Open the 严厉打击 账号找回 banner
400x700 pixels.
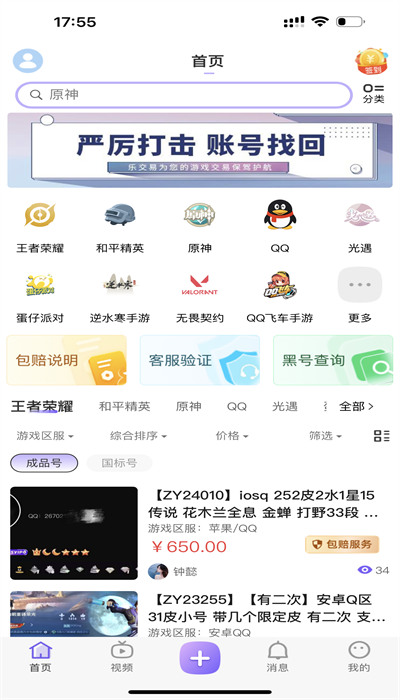pos(200,150)
